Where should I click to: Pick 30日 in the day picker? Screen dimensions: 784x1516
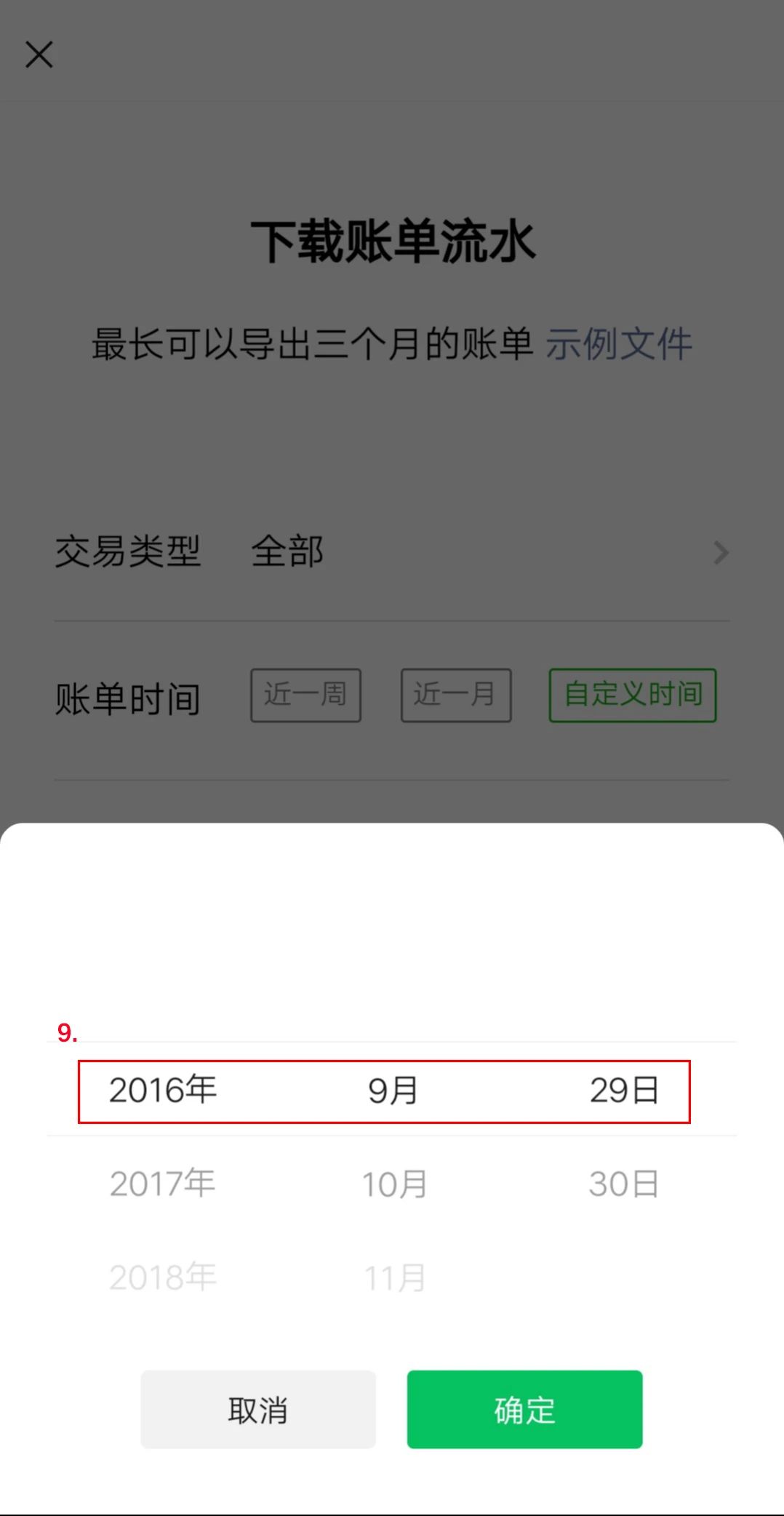click(624, 1184)
